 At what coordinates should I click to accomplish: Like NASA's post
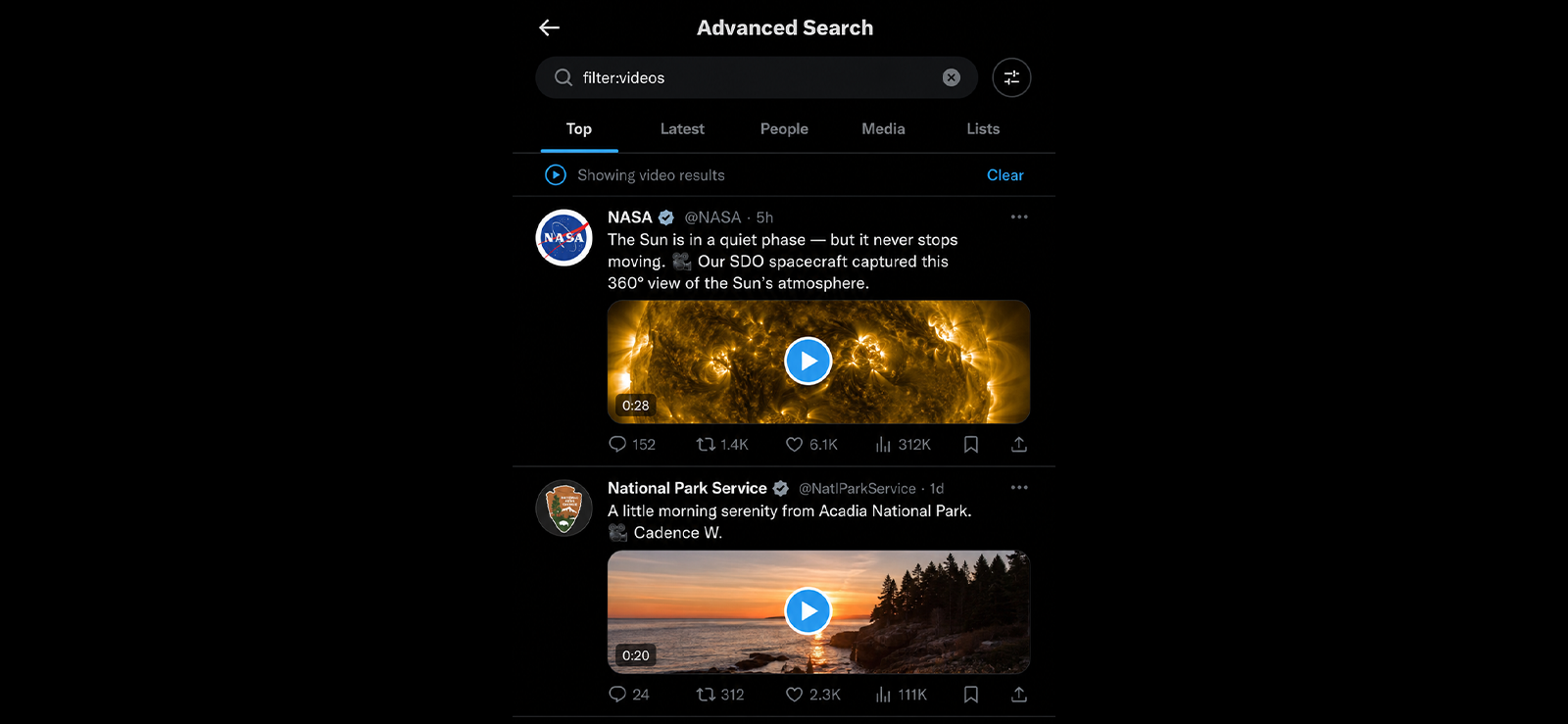[811, 444]
